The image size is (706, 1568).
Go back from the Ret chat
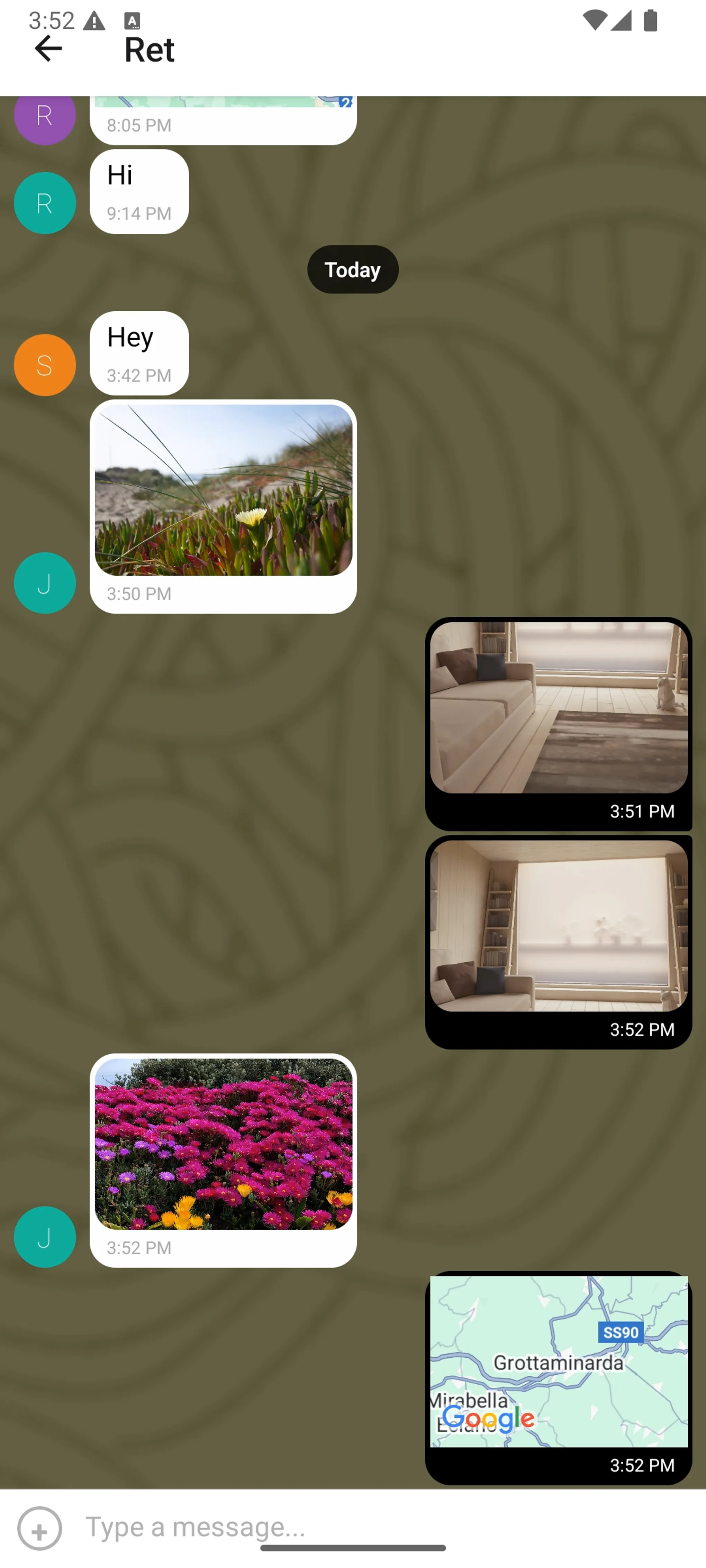tap(48, 49)
